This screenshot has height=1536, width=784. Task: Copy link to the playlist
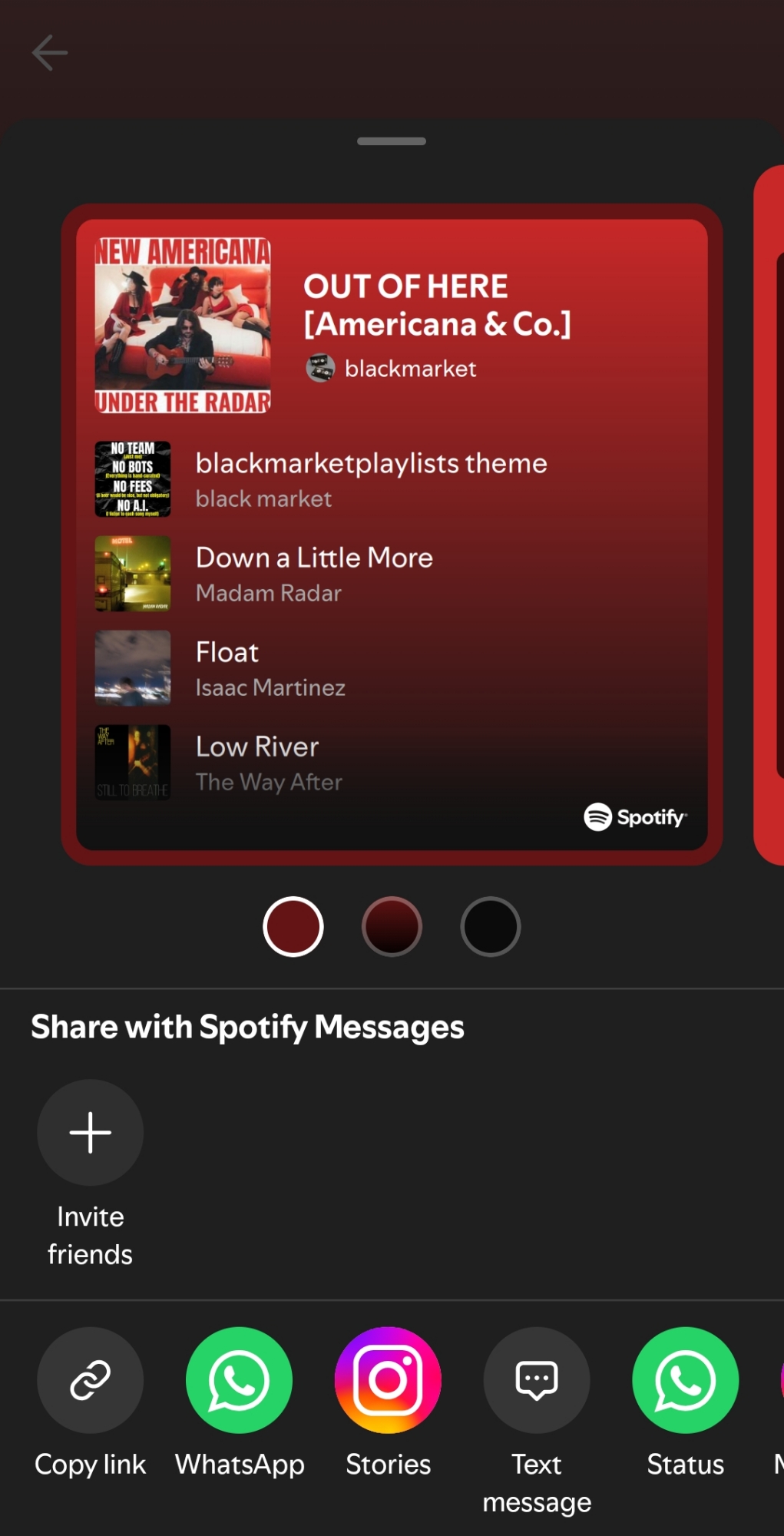91,1380
